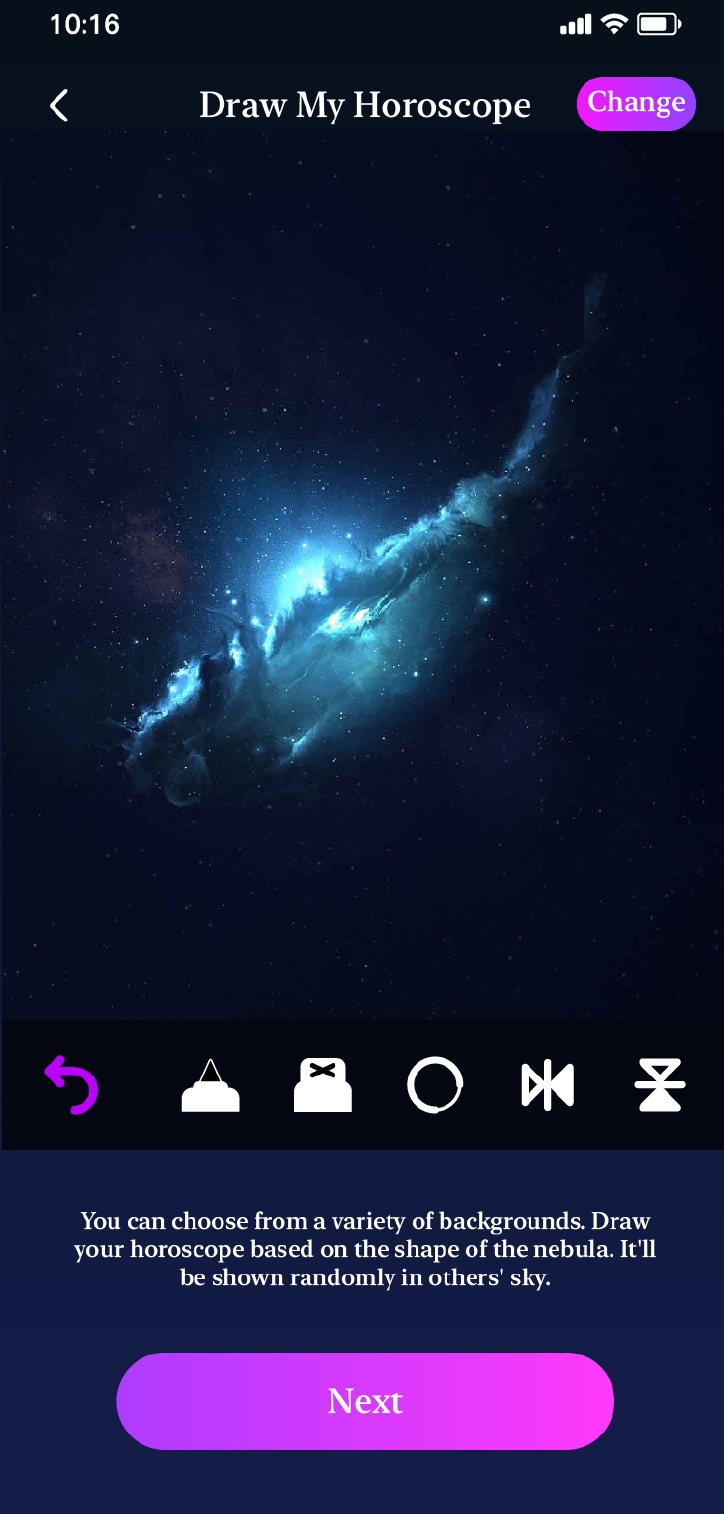Image resolution: width=724 pixels, height=1514 pixels.
Task: Go back using the top-left arrow
Action: pos(59,105)
